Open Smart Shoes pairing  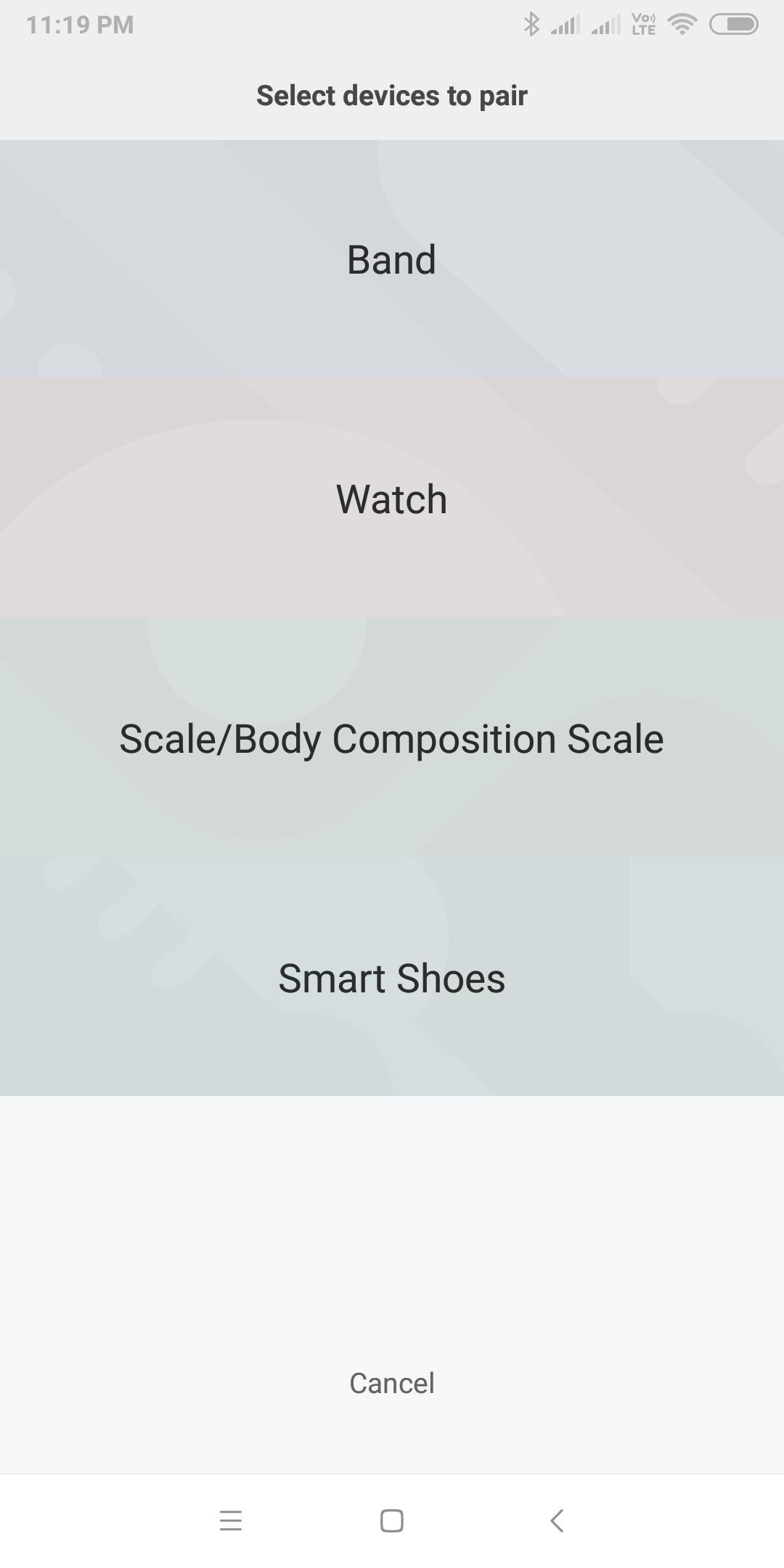click(x=392, y=978)
